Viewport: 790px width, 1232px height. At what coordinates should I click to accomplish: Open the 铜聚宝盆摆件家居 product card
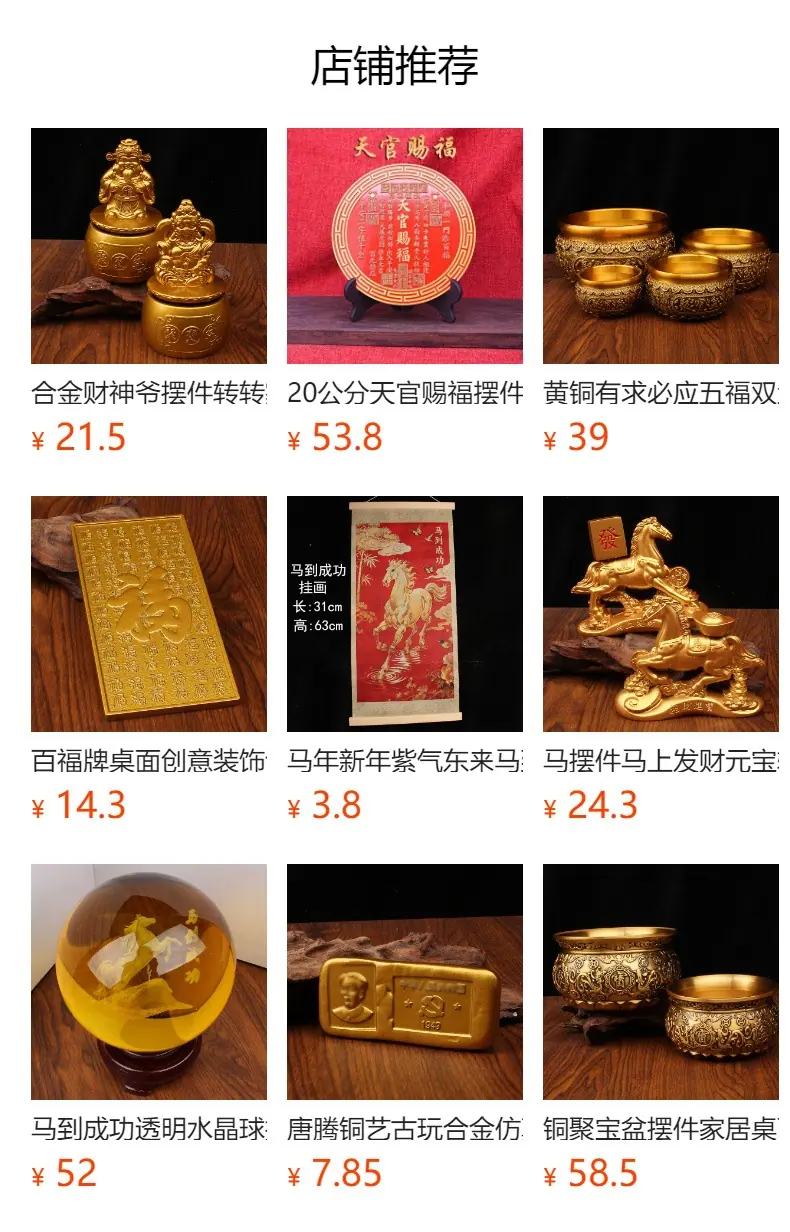pyautogui.click(x=661, y=1028)
